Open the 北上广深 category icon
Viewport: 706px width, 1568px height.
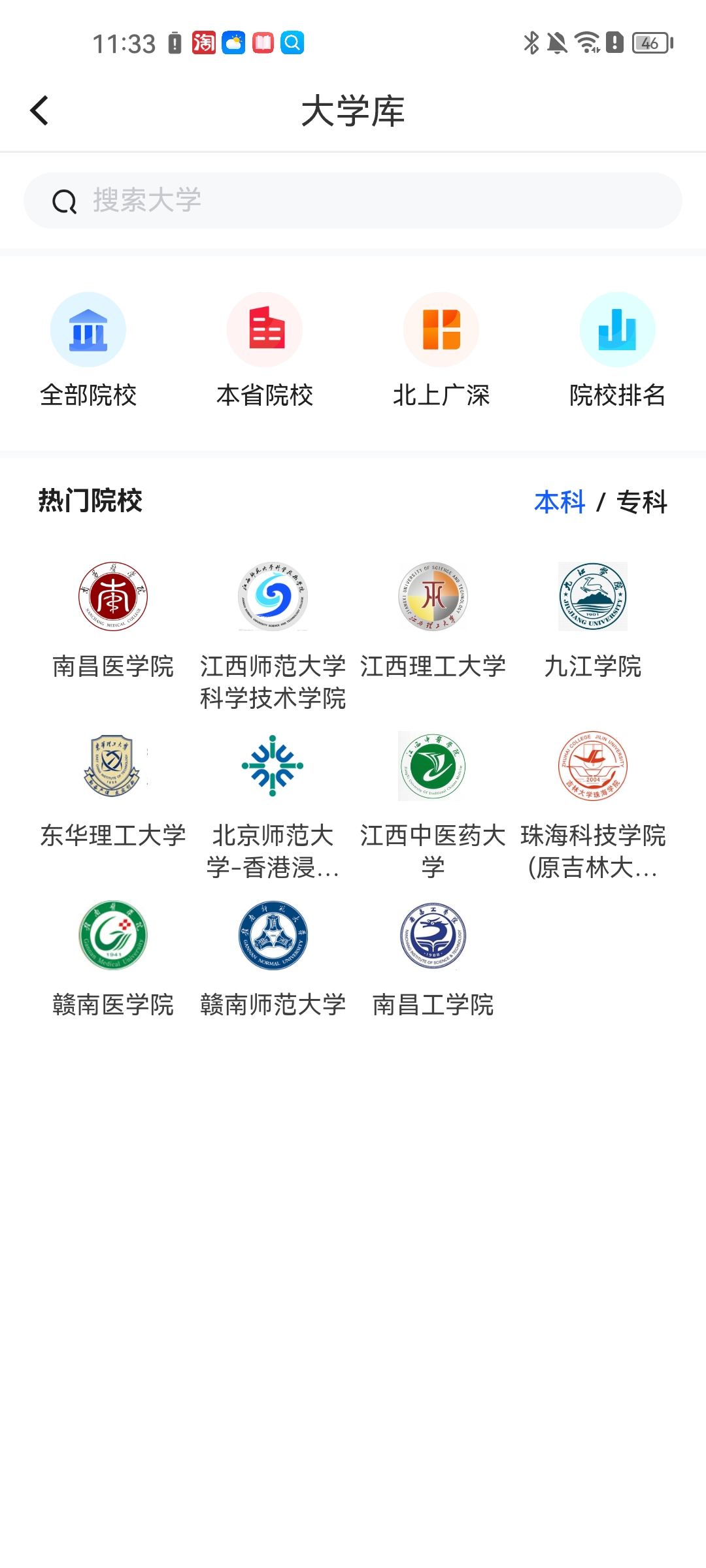point(441,329)
